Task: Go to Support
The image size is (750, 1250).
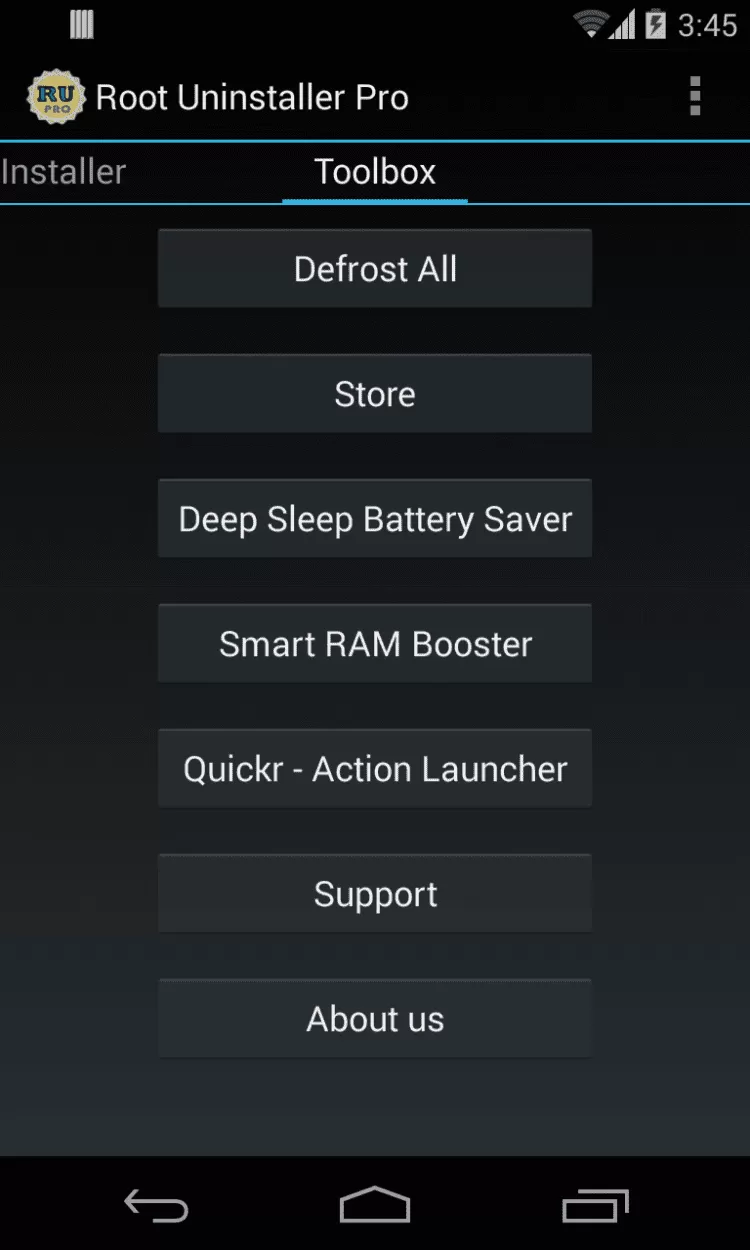Action: point(375,893)
